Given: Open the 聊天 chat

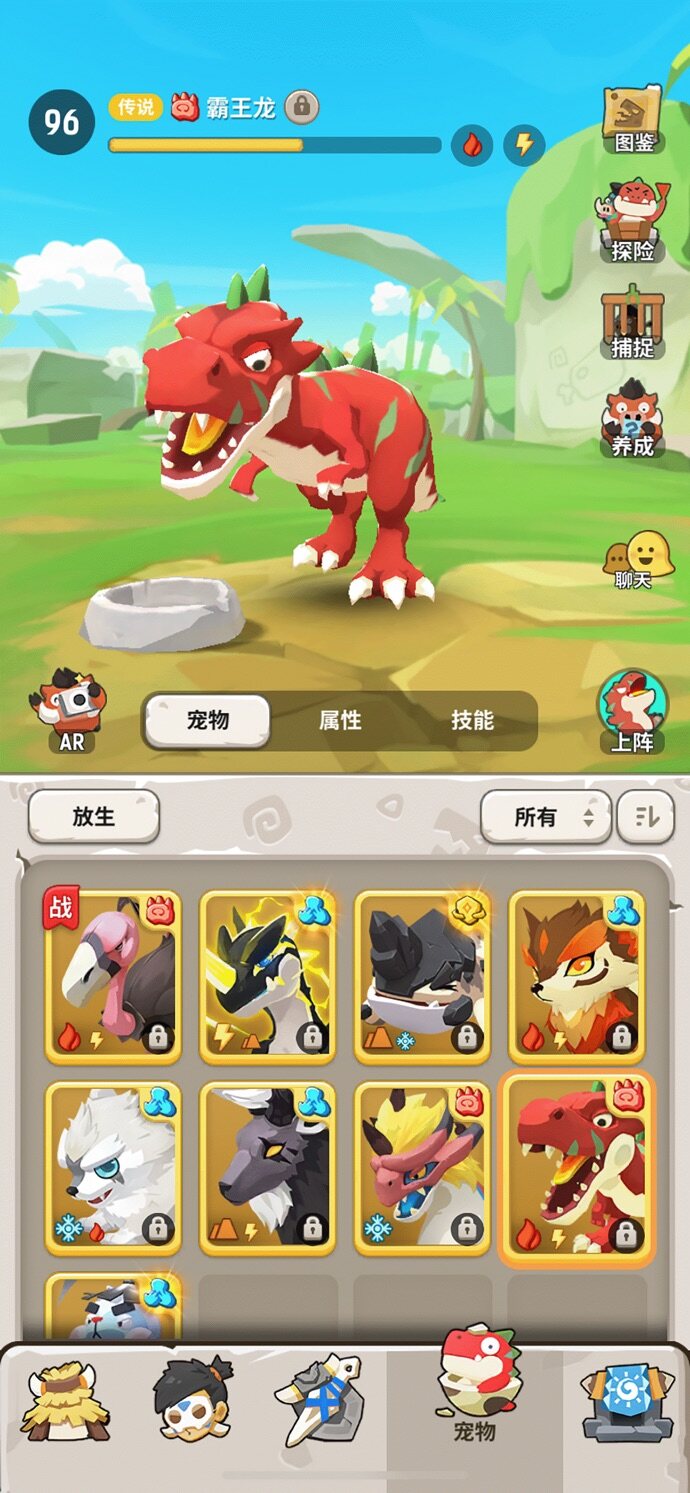Looking at the screenshot, I should coord(635,560).
